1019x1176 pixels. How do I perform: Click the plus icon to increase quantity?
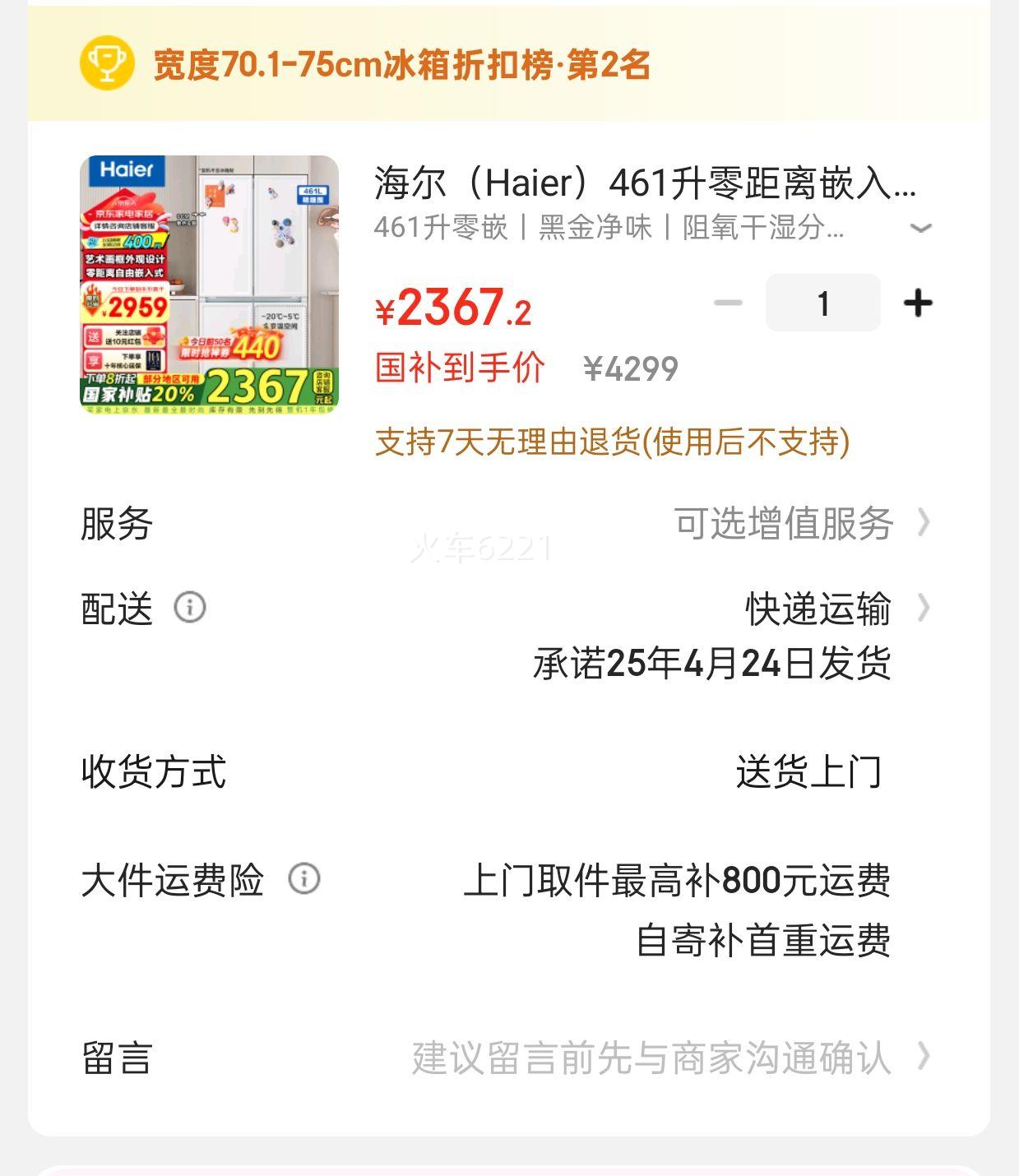[x=918, y=302]
